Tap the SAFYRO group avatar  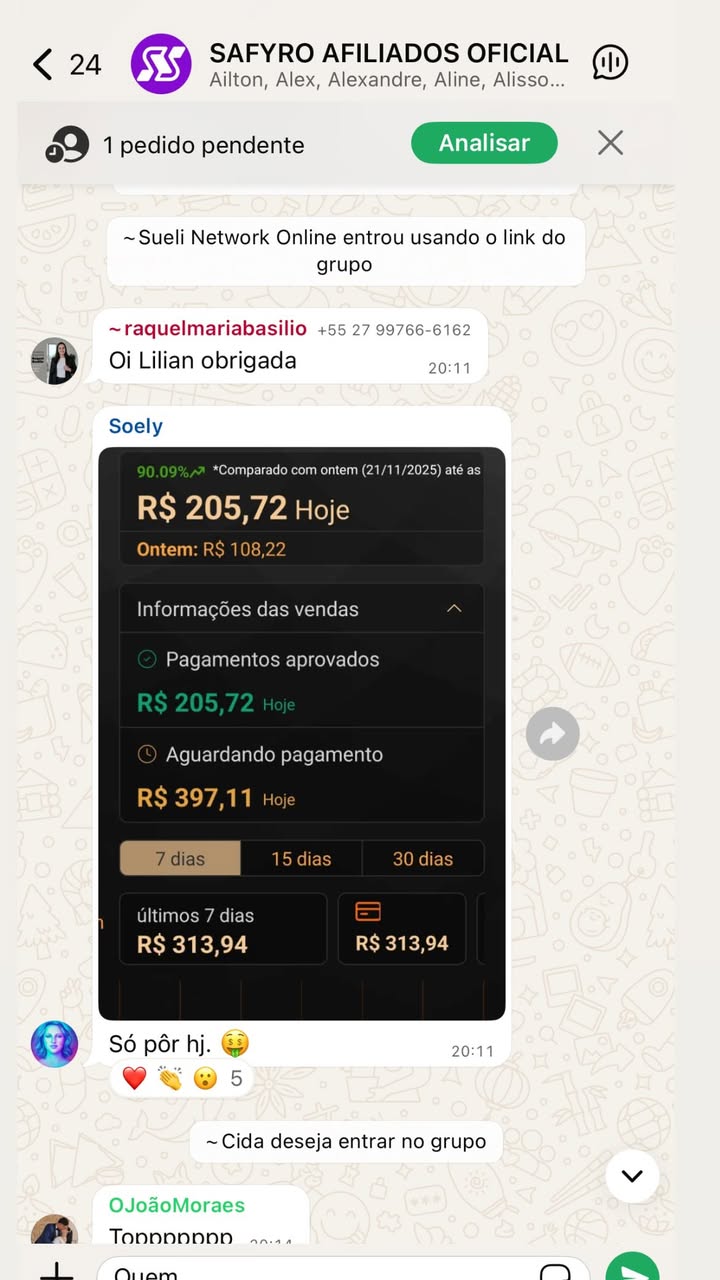[163, 63]
